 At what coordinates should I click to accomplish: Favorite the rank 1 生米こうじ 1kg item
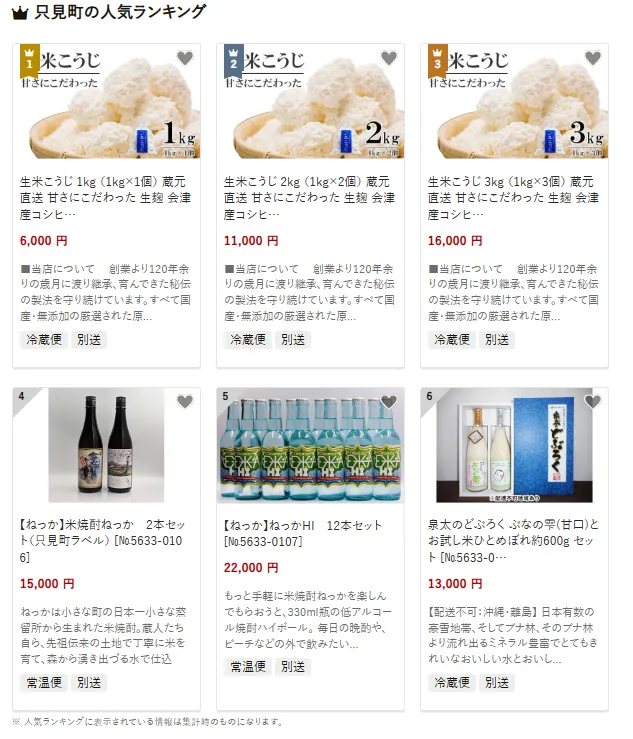pyautogui.click(x=185, y=58)
